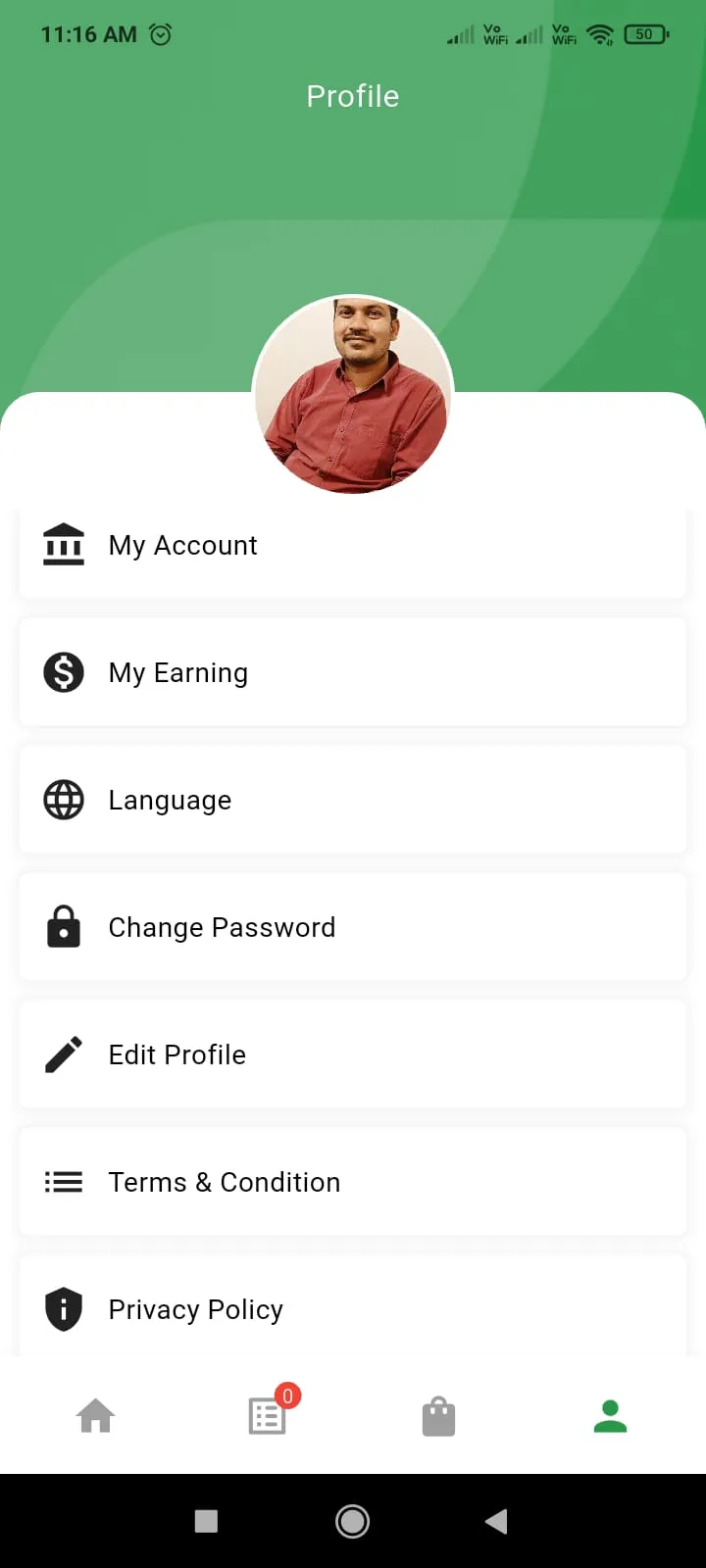Click the dollar icon beside My Earning
Viewport: 706px width, 1568px height.
point(63,672)
